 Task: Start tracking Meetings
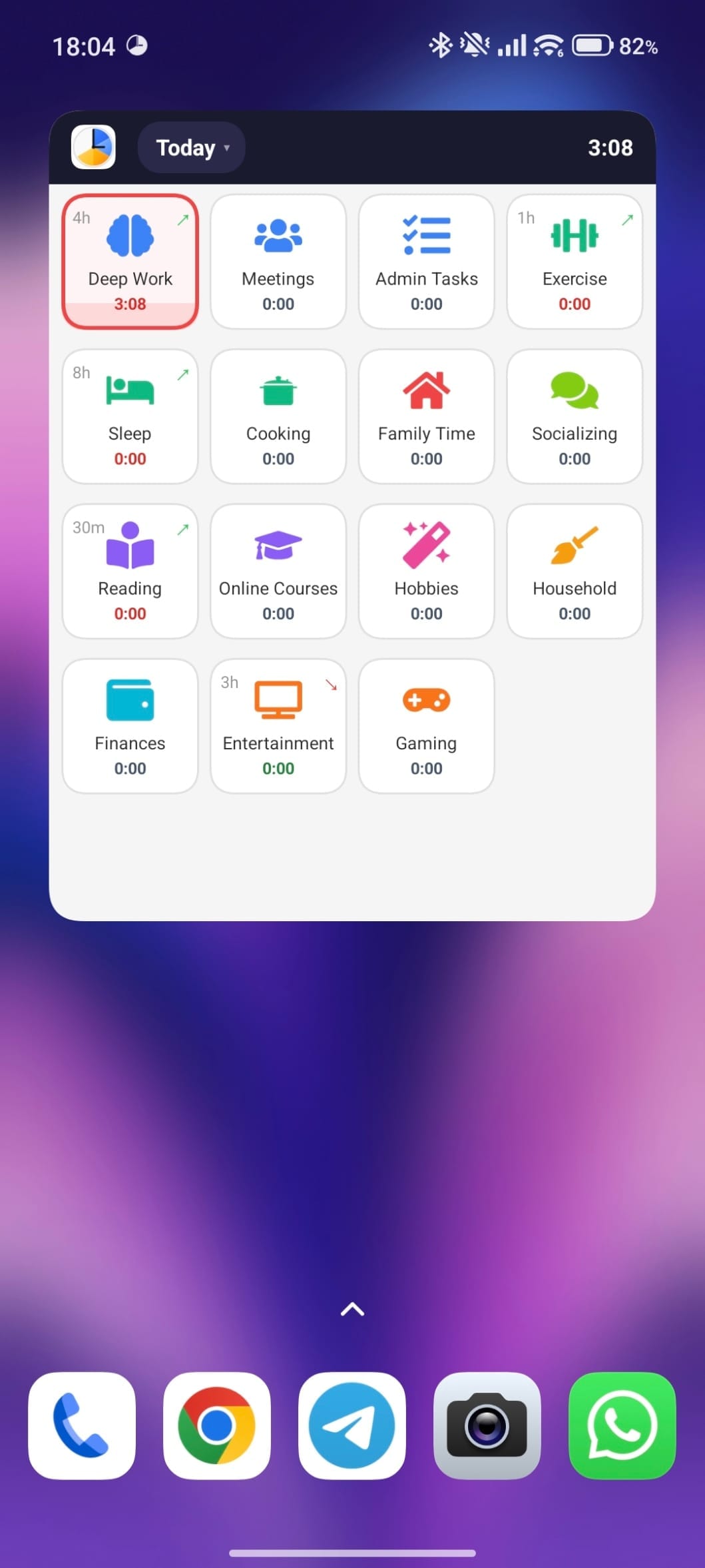(x=278, y=261)
